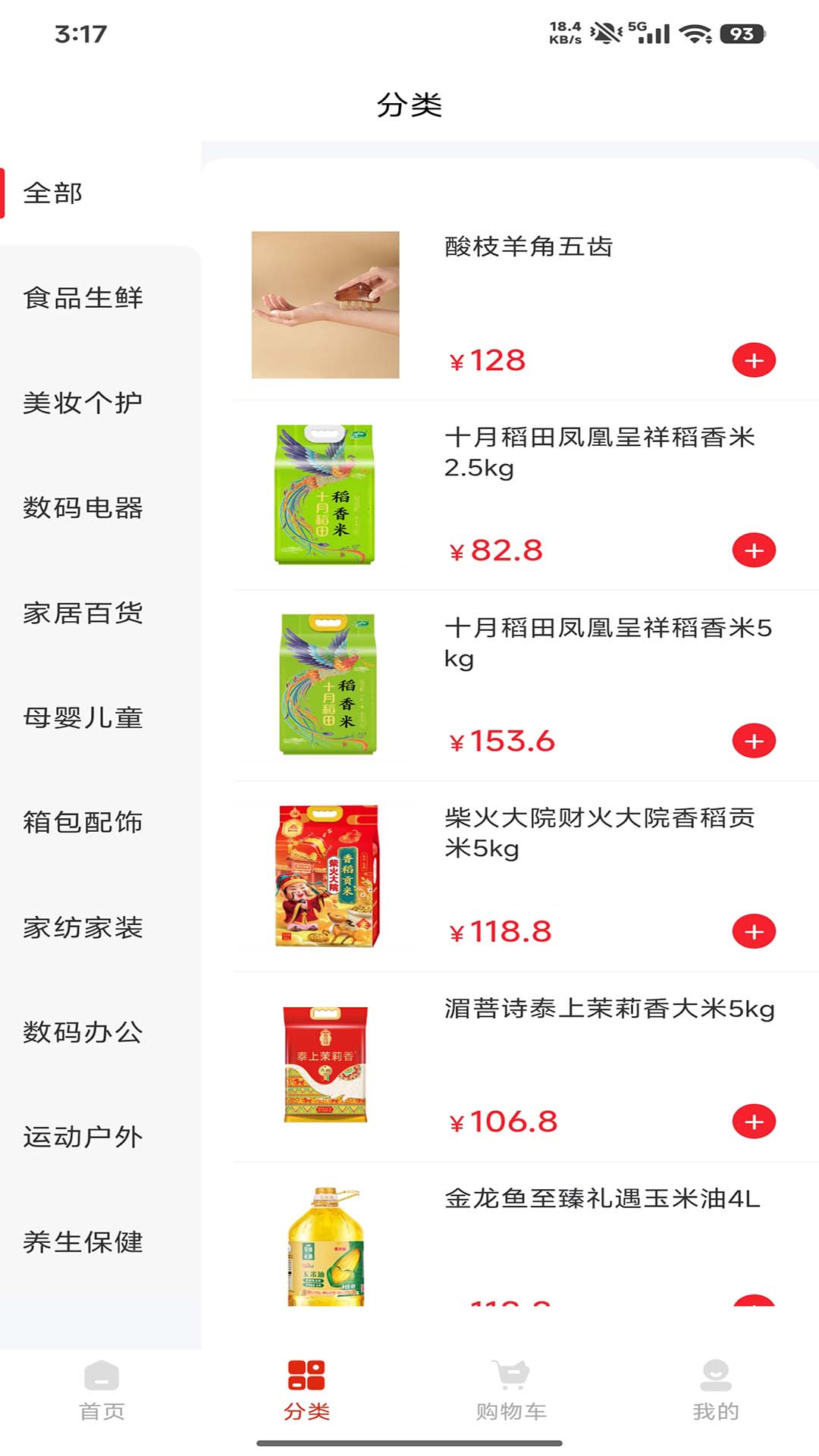Image resolution: width=819 pixels, height=1456 pixels.
Task: Switch to the 我的 tab
Action: point(716,1391)
